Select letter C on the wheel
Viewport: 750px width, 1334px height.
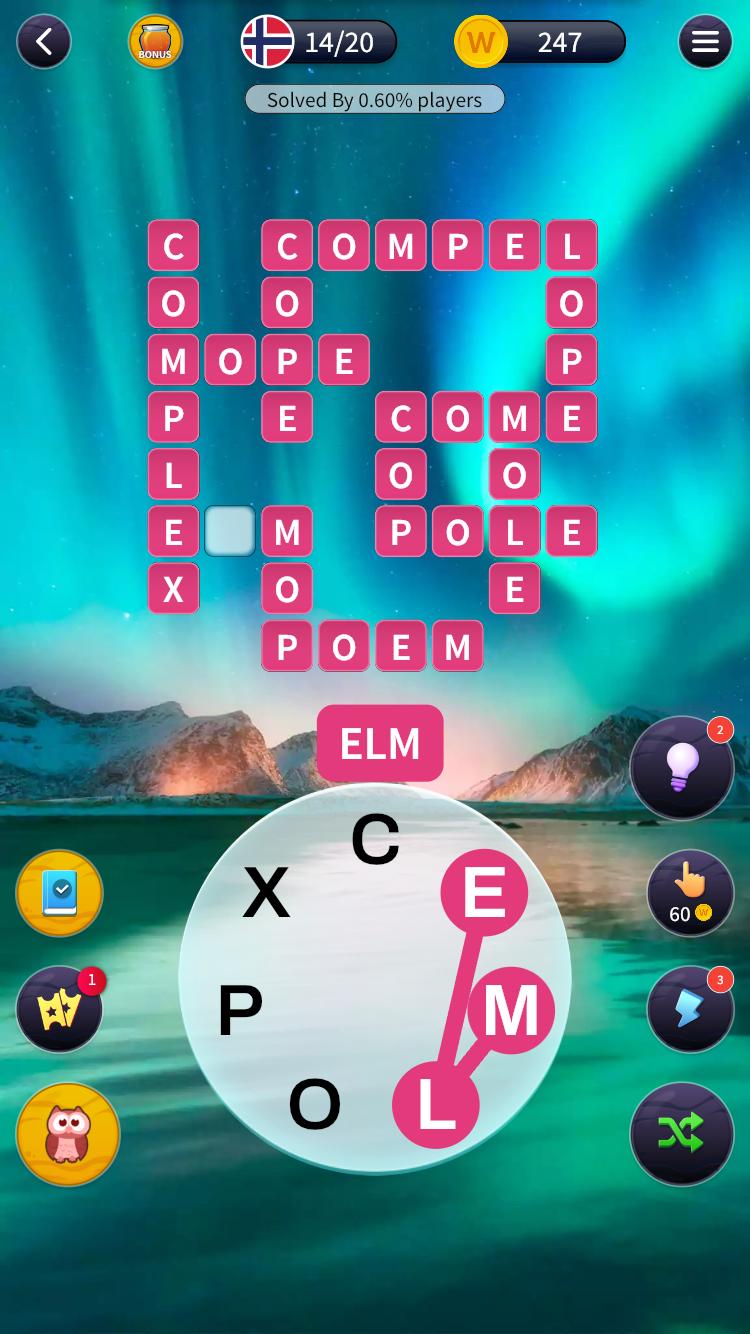click(375, 840)
